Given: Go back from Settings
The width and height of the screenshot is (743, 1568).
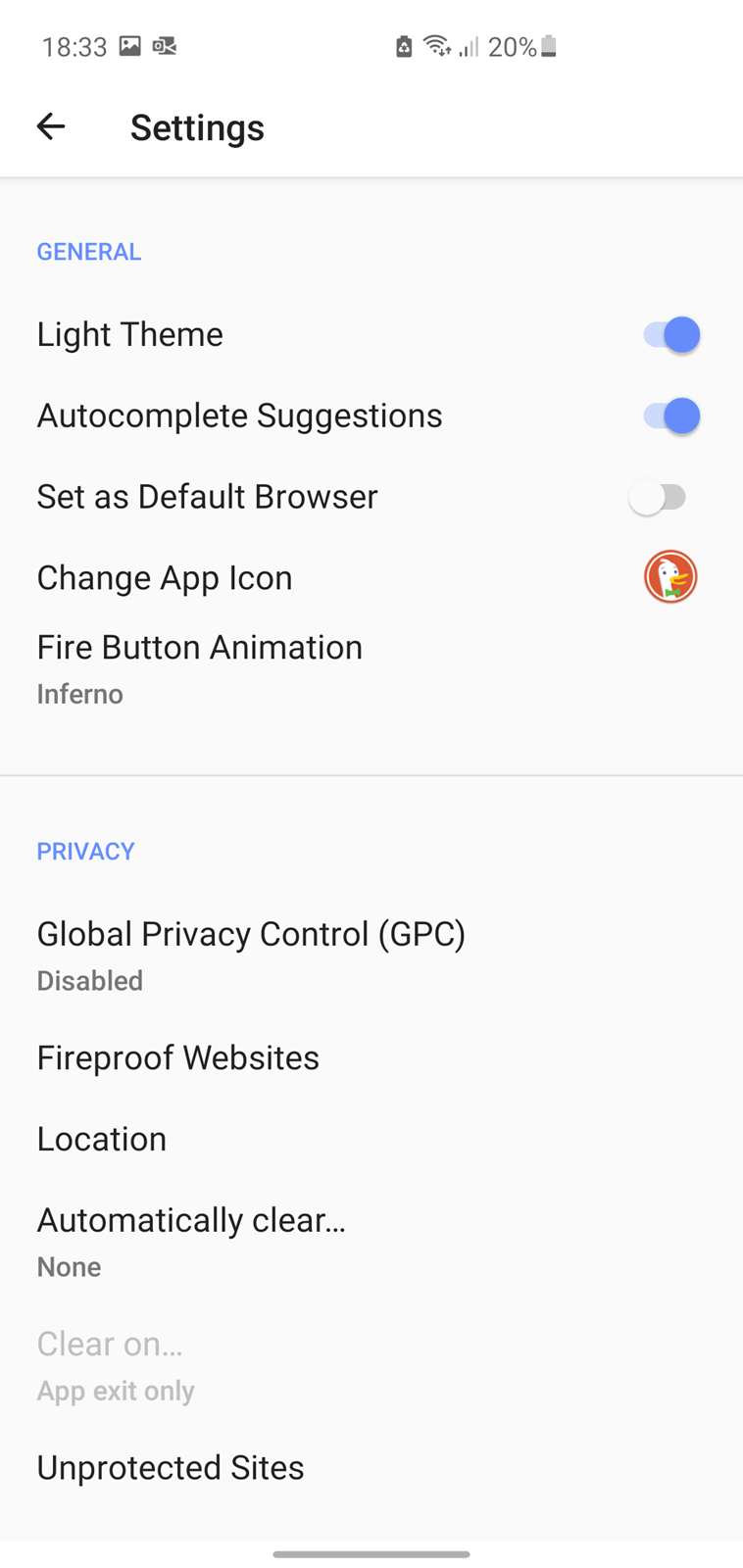Looking at the screenshot, I should pos(51,126).
